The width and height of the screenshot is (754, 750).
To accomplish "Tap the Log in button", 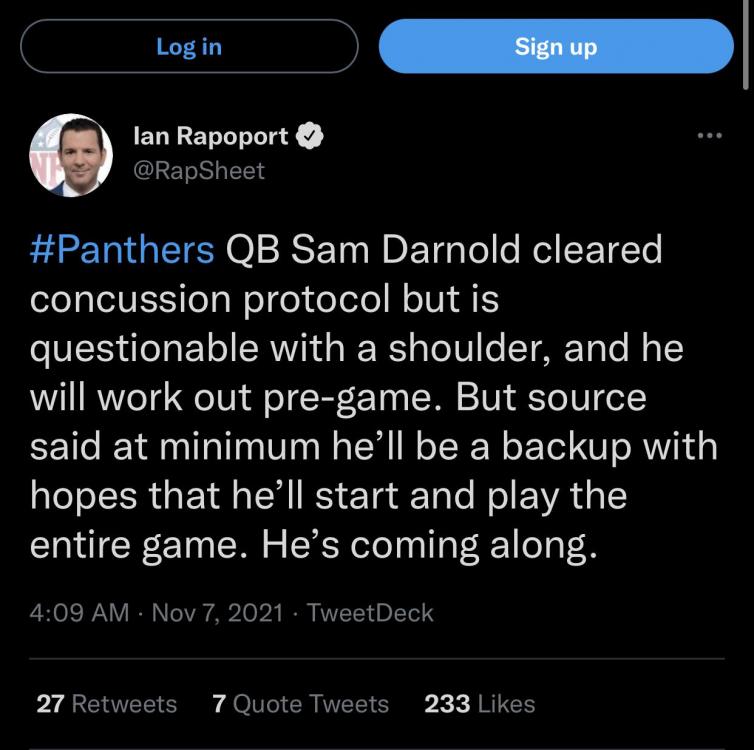I will (189, 46).
